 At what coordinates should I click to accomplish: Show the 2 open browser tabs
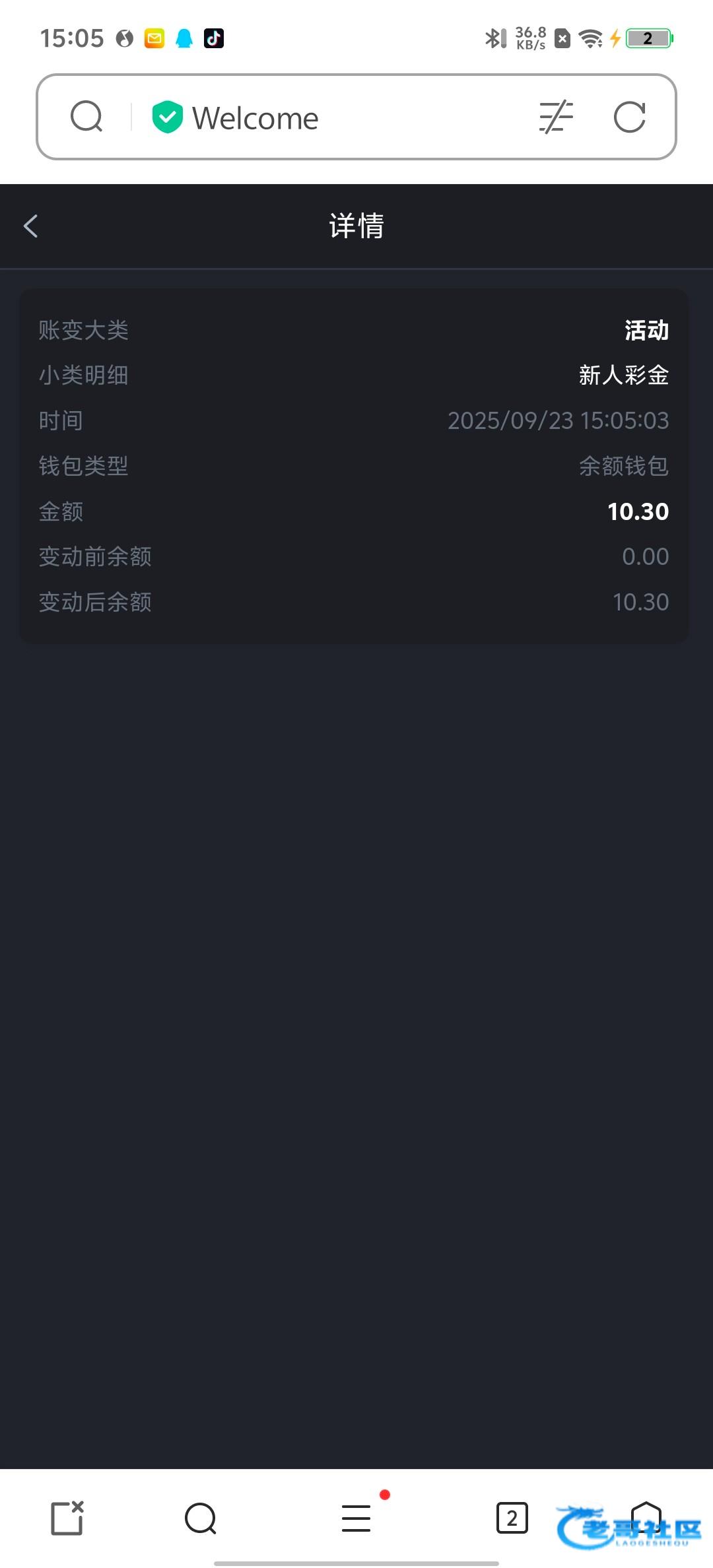tap(512, 1518)
